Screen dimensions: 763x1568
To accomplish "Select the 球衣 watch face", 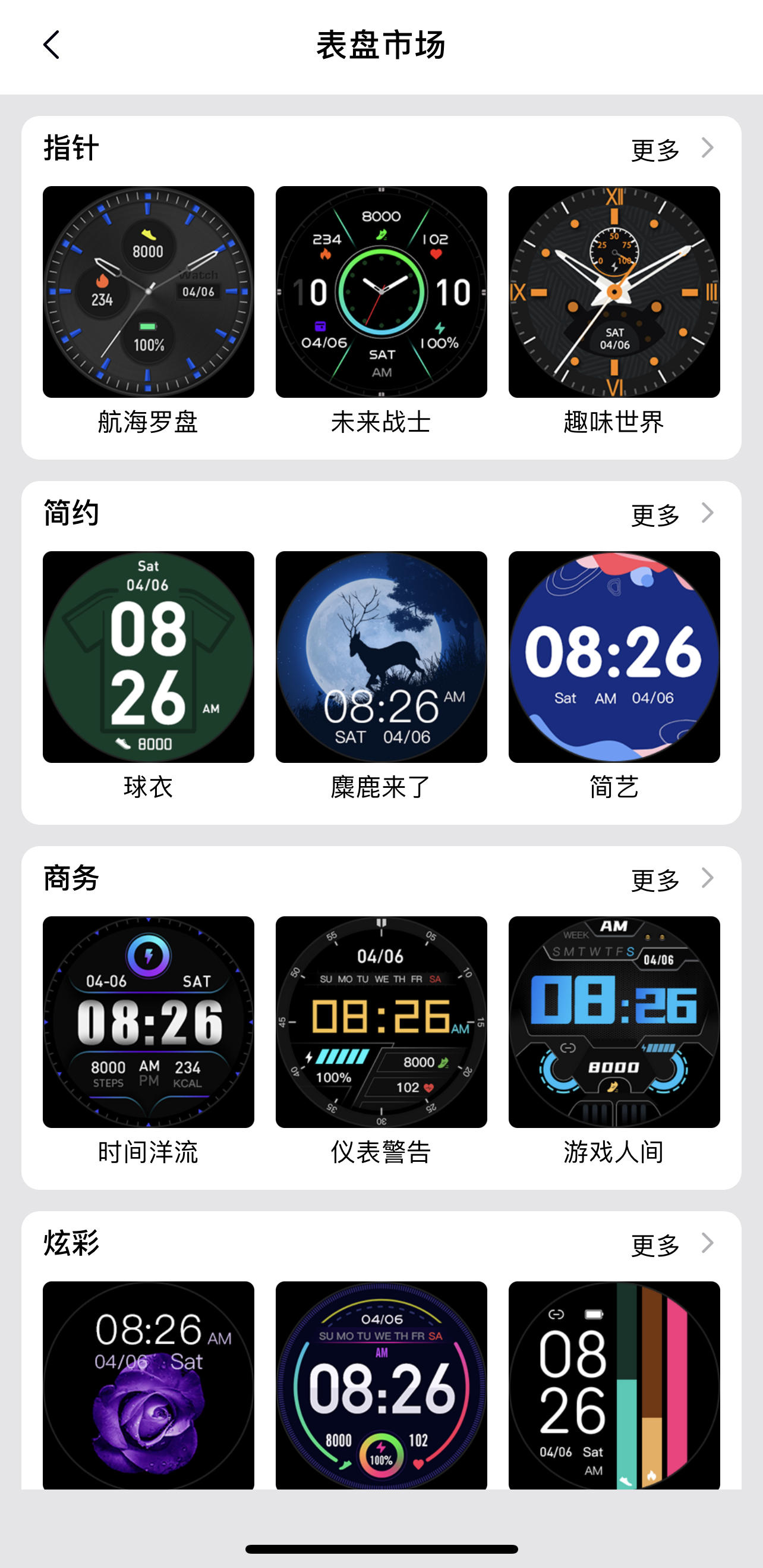I will pyautogui.click(x=149, y=658).
